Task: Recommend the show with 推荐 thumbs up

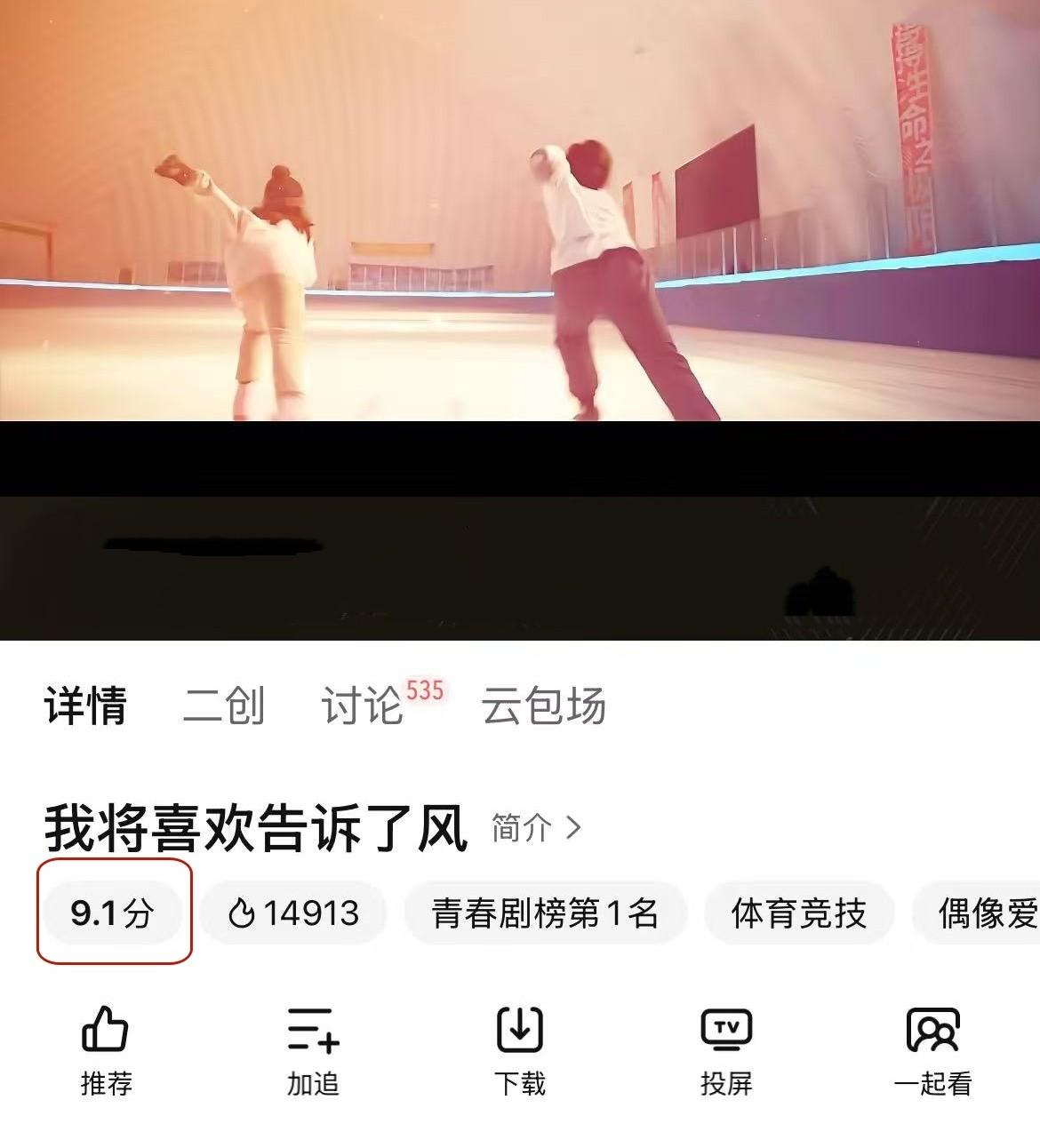Action: [106, 1050]
